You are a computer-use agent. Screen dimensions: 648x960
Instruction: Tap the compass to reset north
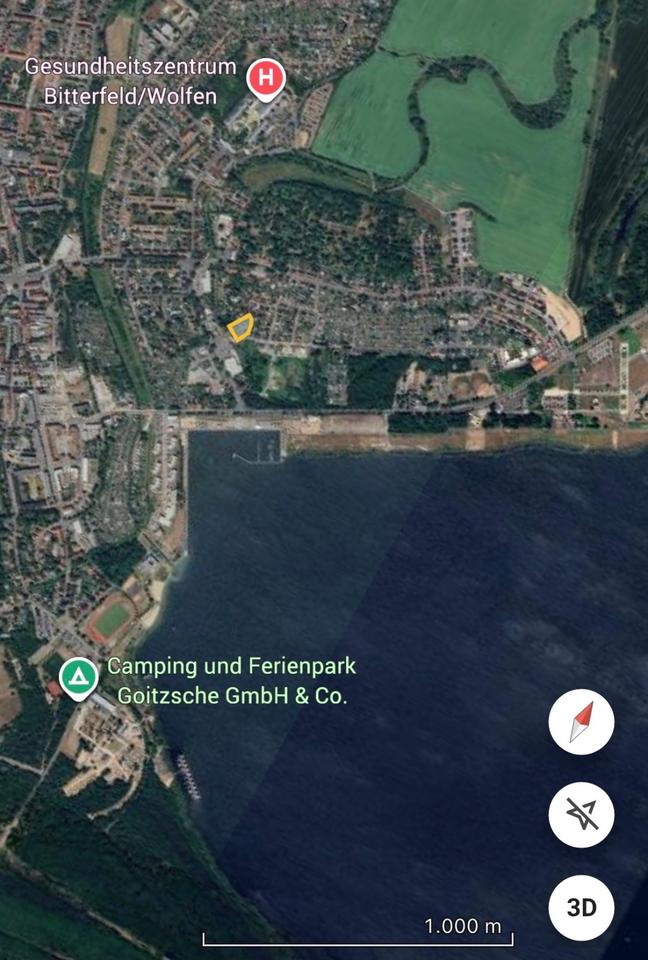tap(581, 723)
